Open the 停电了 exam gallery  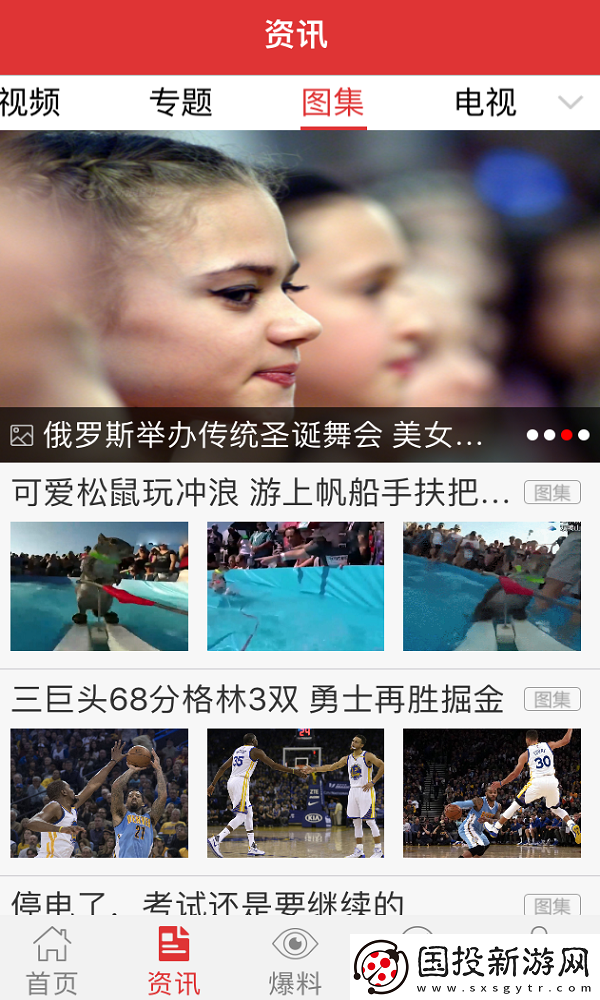click(x=208, y=904)
